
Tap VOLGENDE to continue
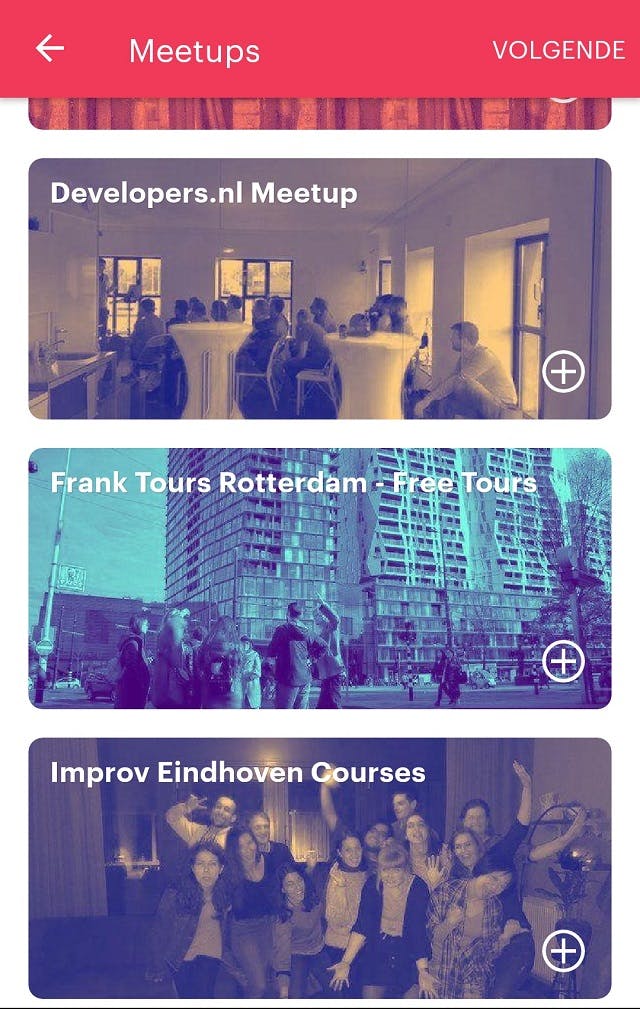click(558, 50)
